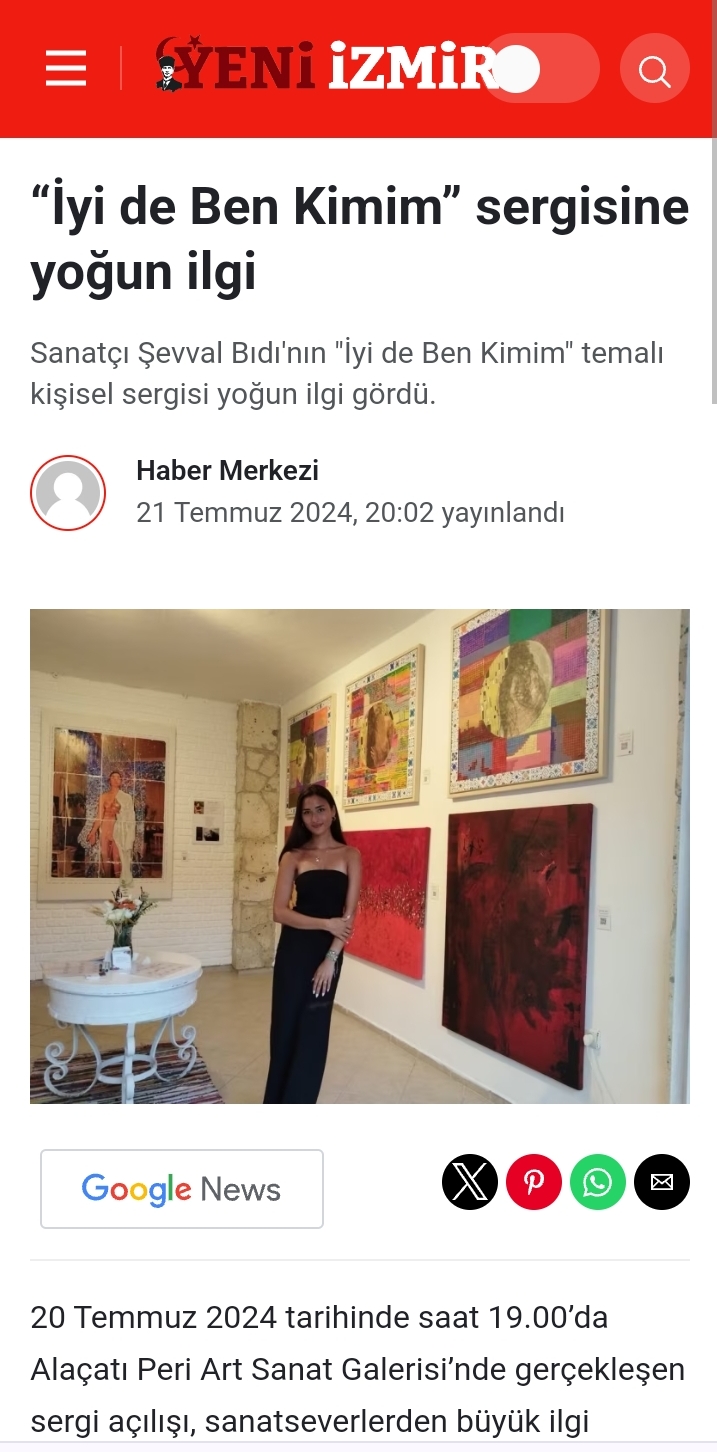The width and height of the screenshot is (717, 1452).
Task: Go to the Yeni İzmir homepage via its logo
Action: pos(325,66)
